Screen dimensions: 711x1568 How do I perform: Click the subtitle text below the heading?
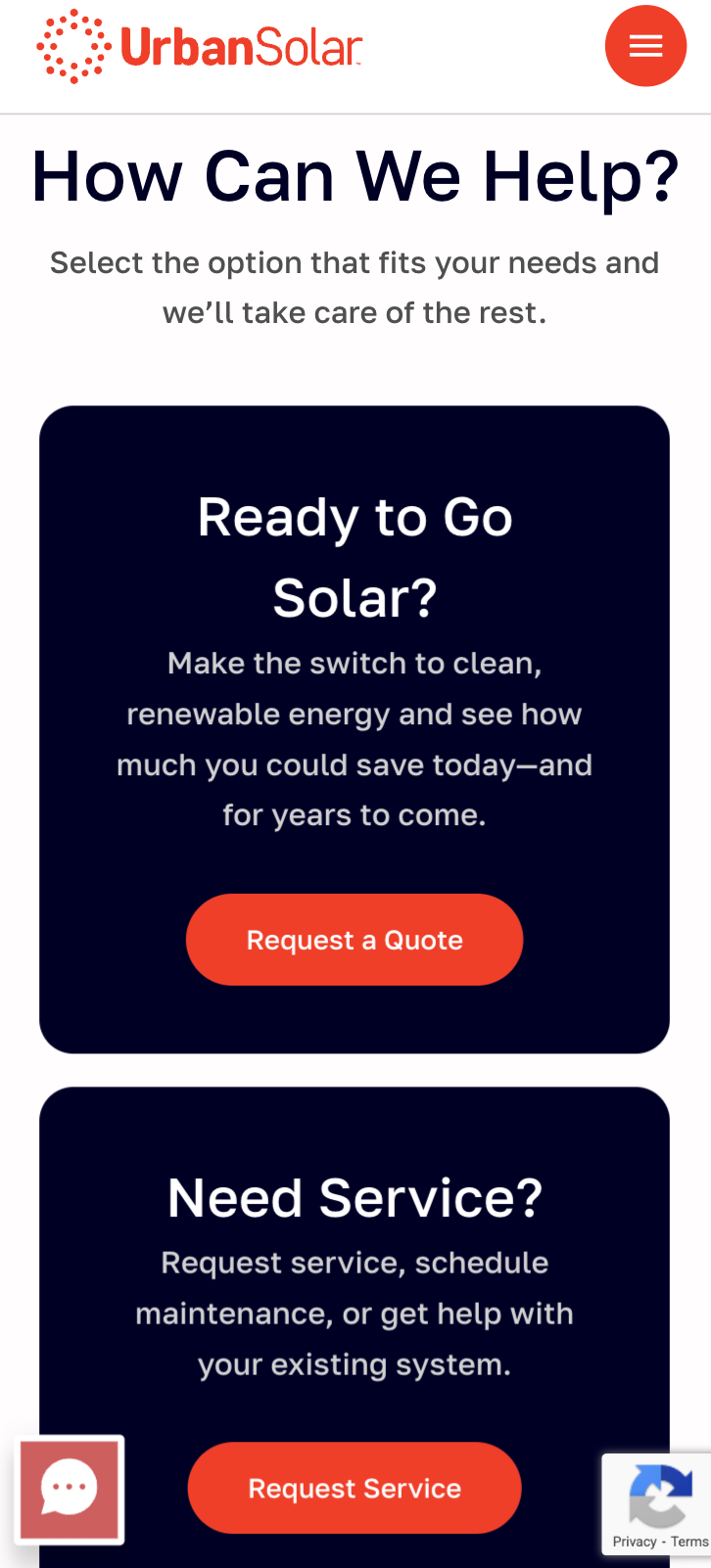pos(355,287)
